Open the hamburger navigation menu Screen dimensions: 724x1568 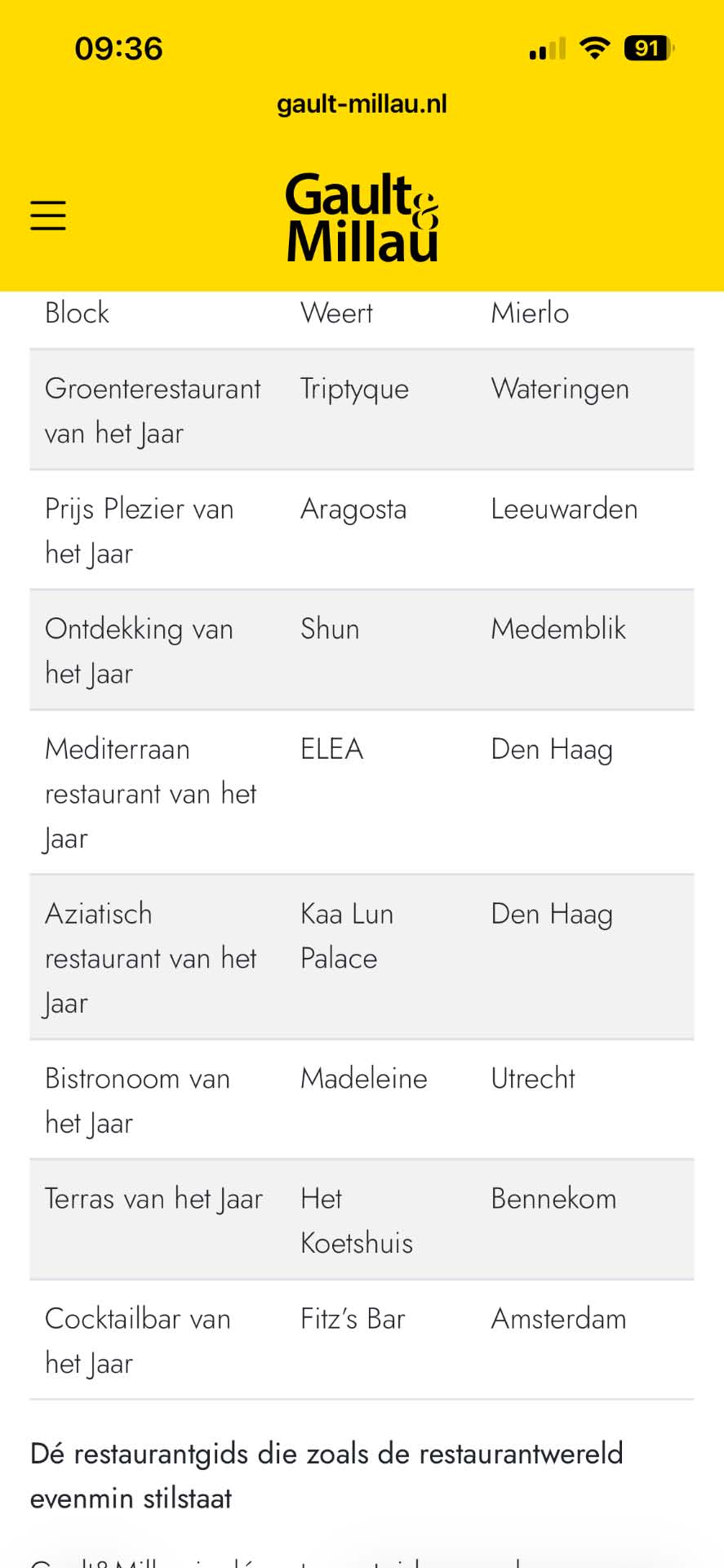[48, 216]
